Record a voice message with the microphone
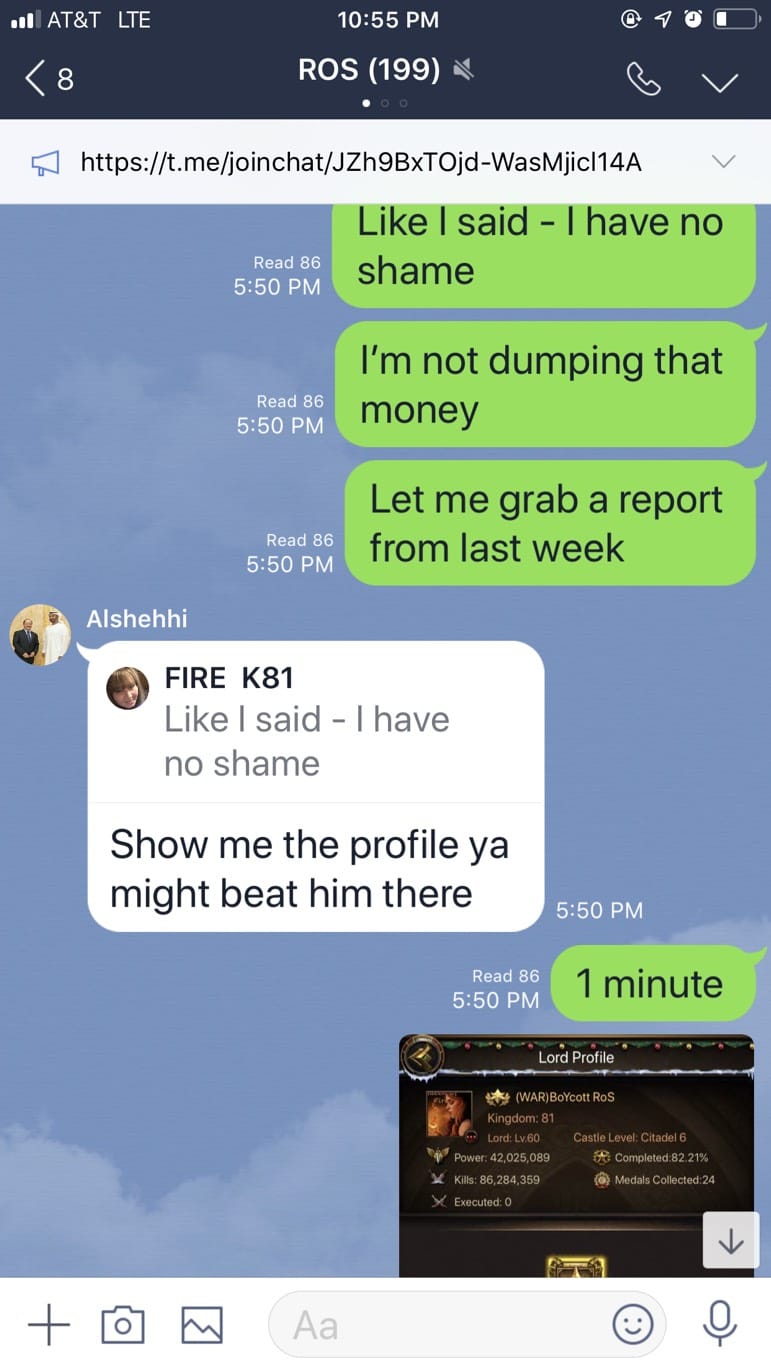The width and height of the screenshot is (771, 1371). 719,1325
